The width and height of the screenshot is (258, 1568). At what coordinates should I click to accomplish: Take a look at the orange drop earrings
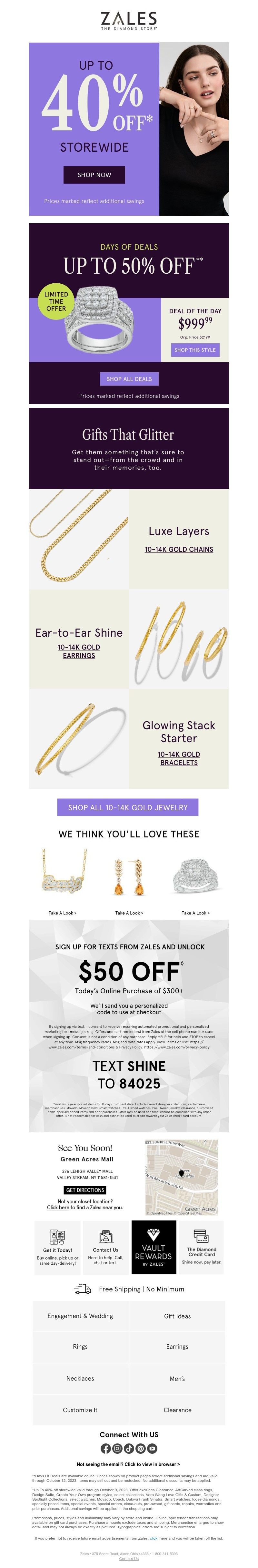pyautogui.click(x=128, y=913)
